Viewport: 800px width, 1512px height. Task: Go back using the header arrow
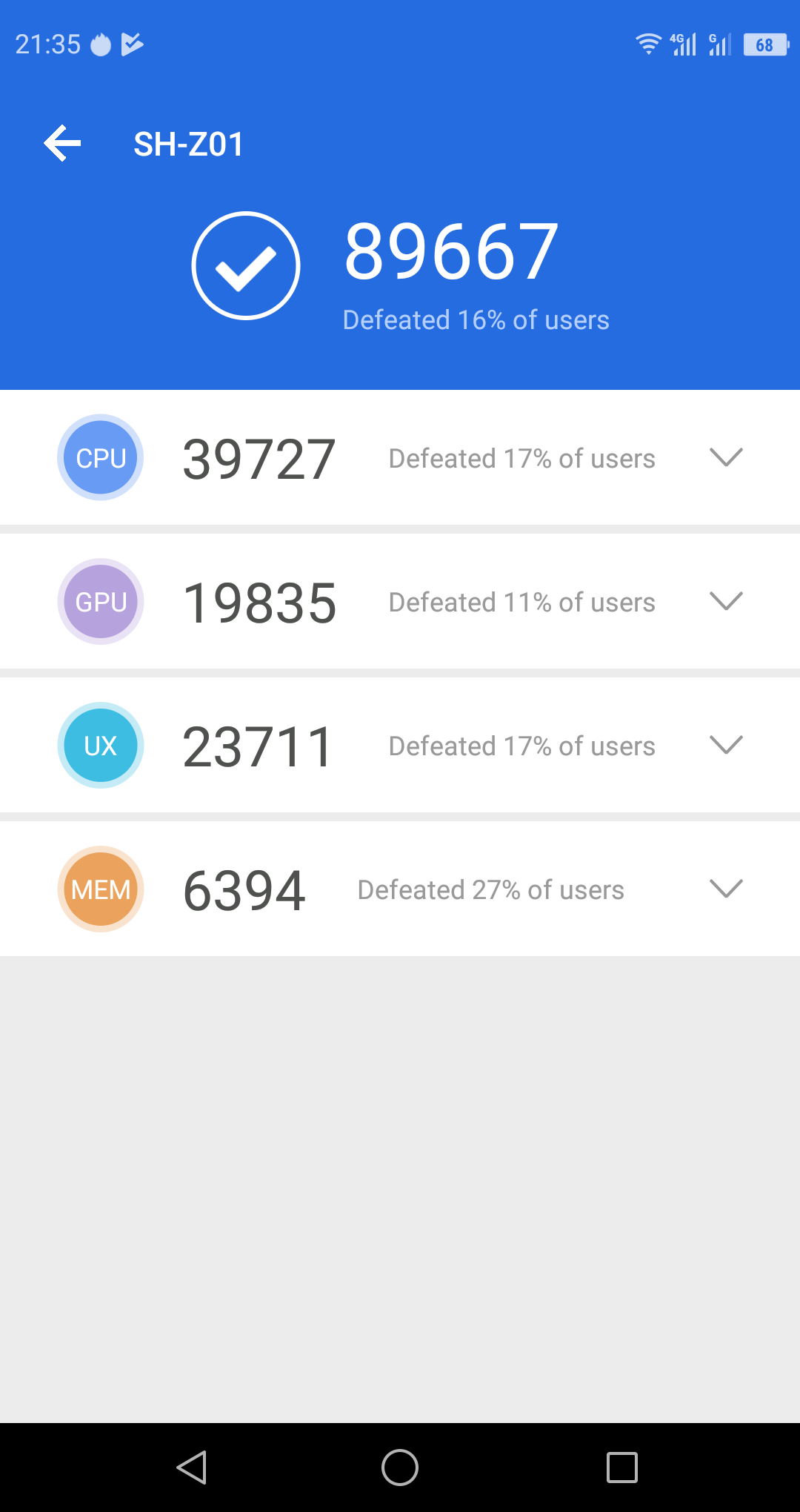[62, 144]
